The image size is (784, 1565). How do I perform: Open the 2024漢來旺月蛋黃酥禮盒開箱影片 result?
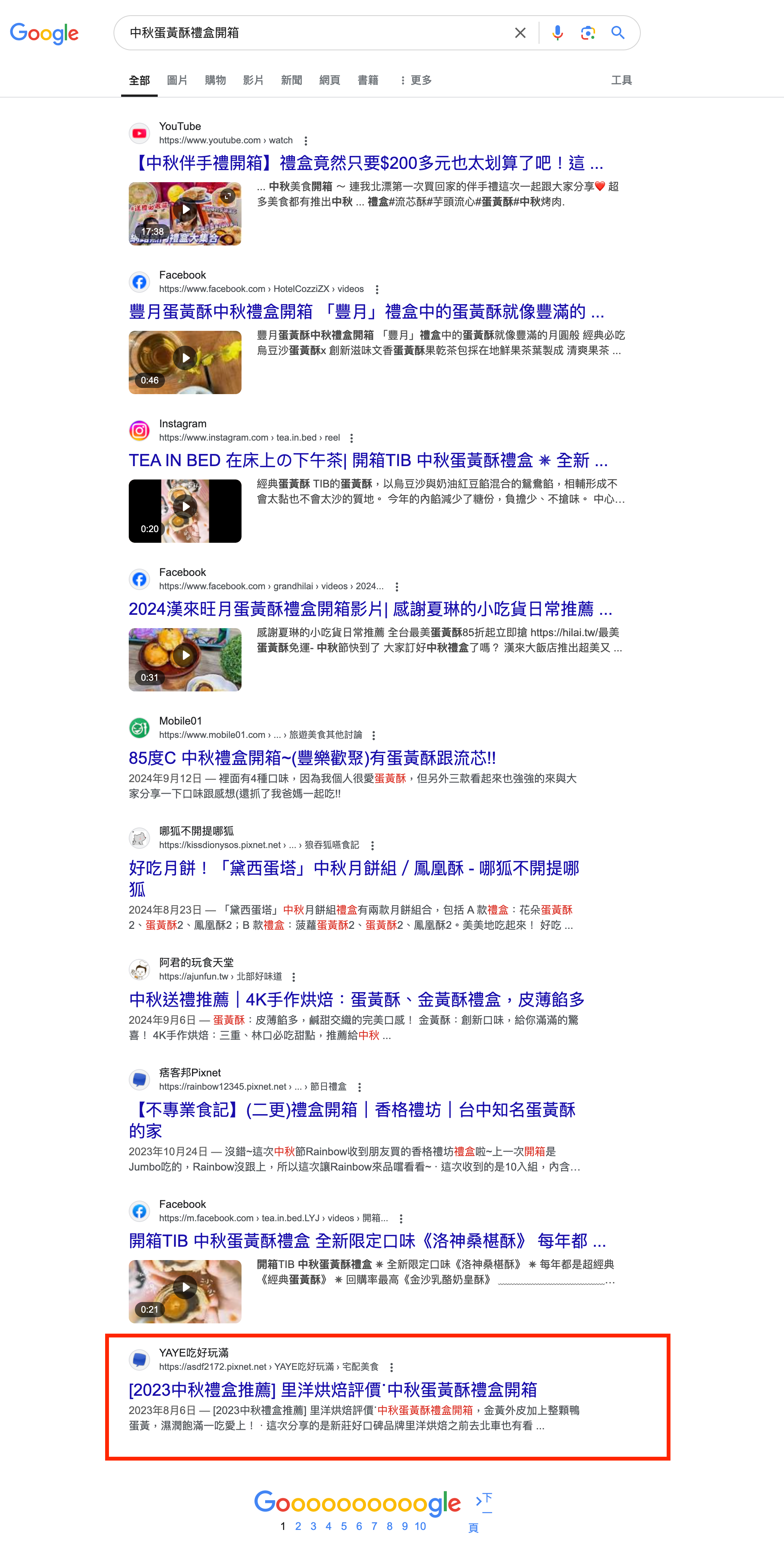pyautogui.click(x=370, y=609)
